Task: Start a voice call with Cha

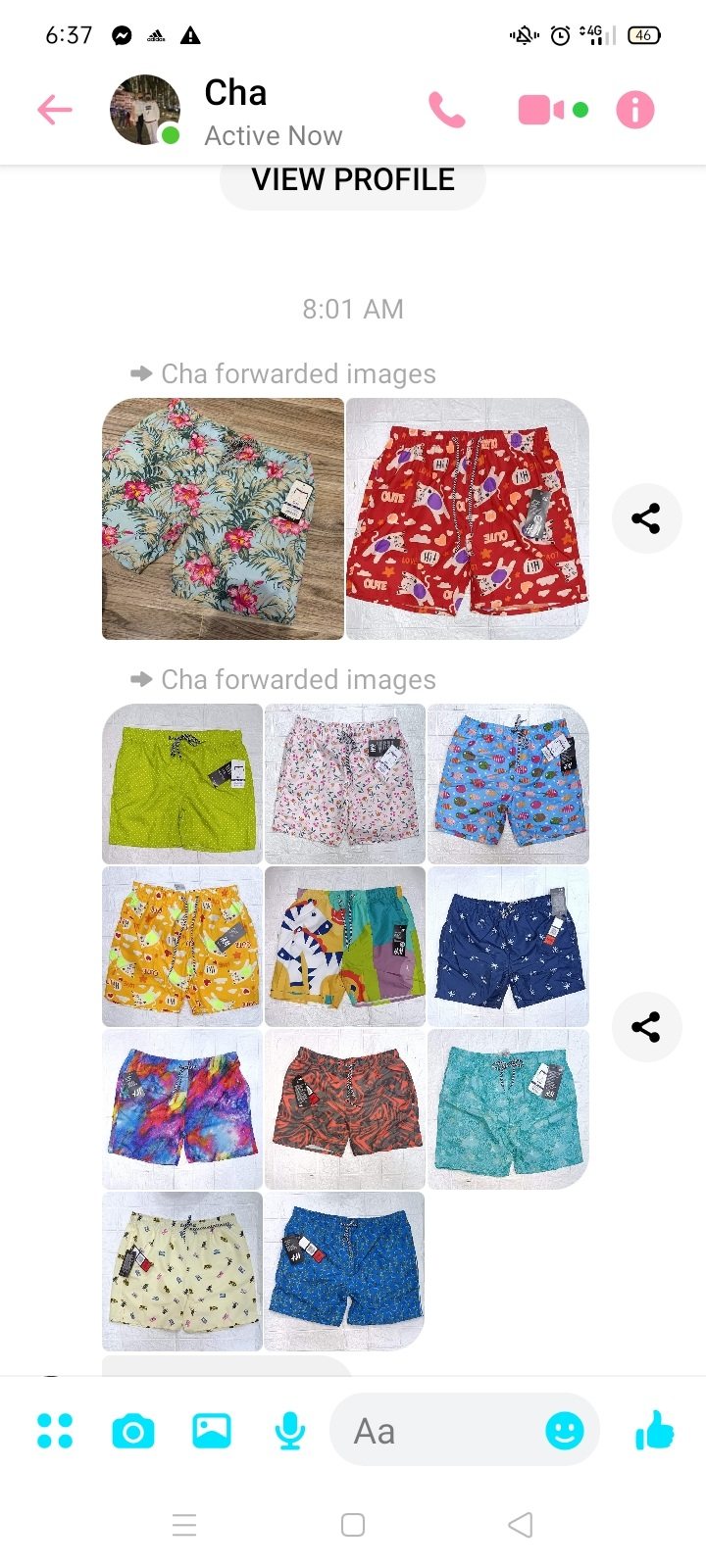Action: coord(446,110)
